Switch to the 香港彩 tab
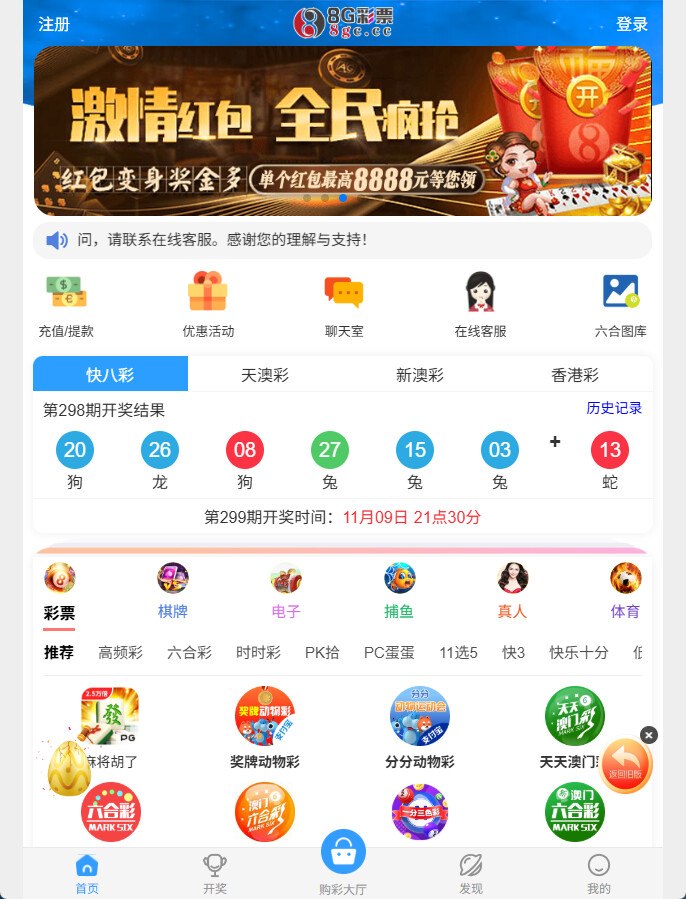The width and height of the screenshot is (686, 899). pos(575,375)
